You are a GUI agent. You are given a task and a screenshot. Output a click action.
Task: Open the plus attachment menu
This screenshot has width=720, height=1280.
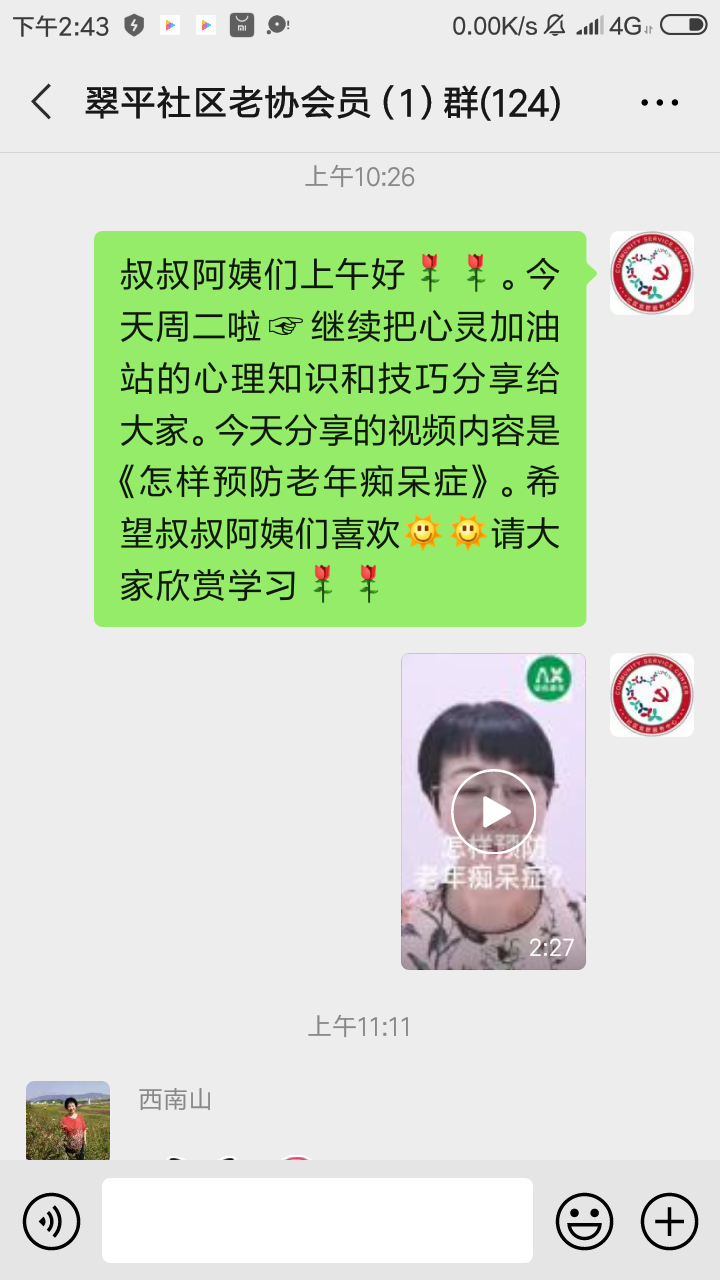[669, 1221]
